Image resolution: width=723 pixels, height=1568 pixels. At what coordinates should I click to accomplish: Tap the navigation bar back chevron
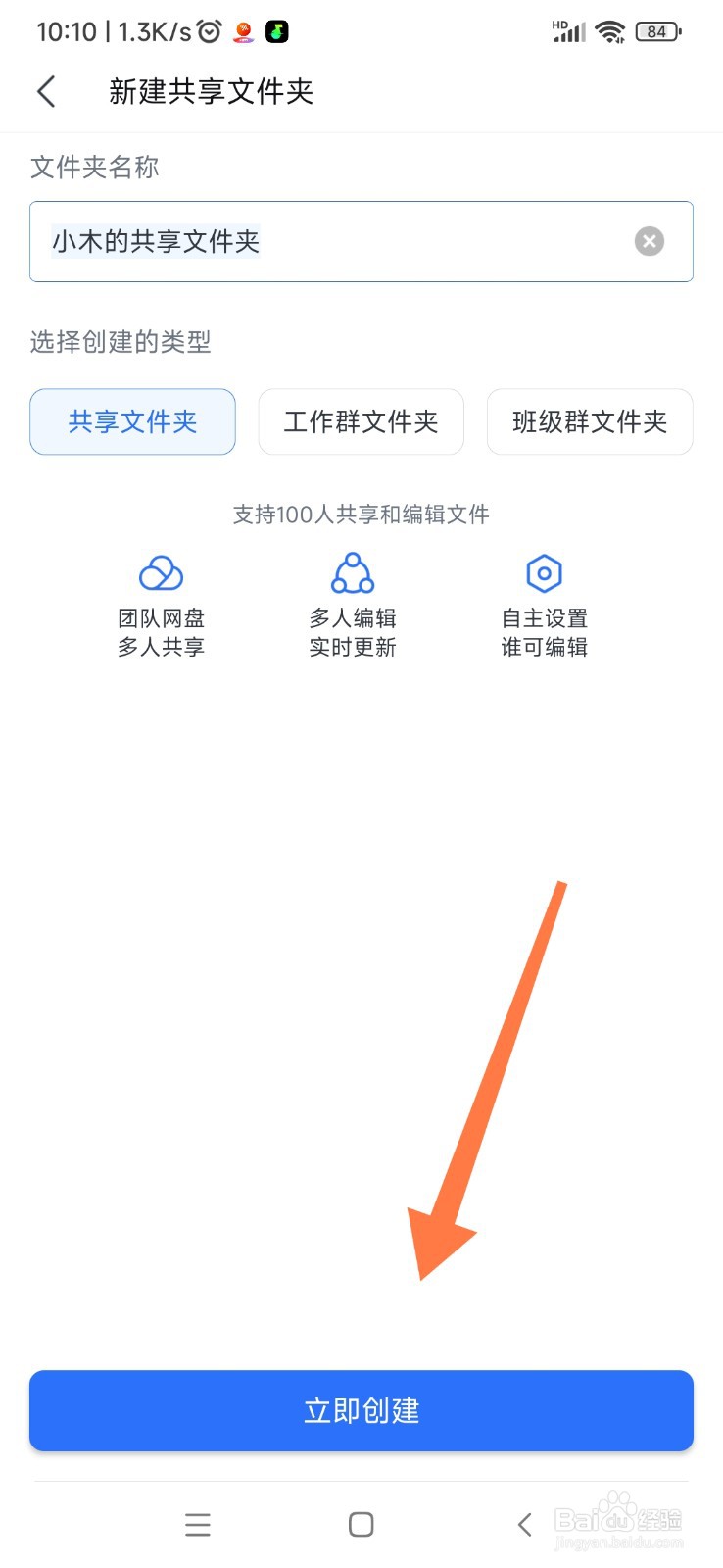click(x=522, y=1524)
